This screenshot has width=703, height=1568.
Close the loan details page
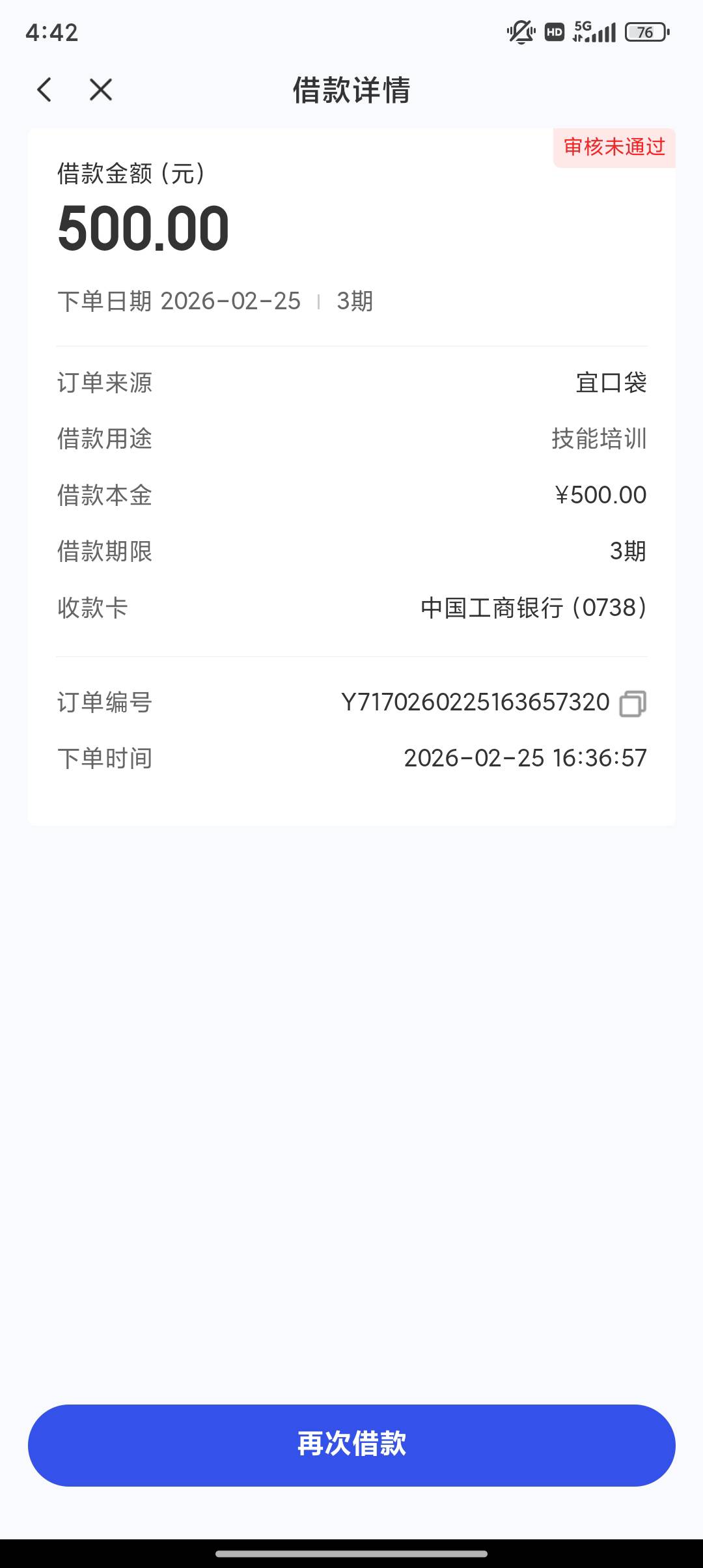pyautogui.click(x=101, y=90)
